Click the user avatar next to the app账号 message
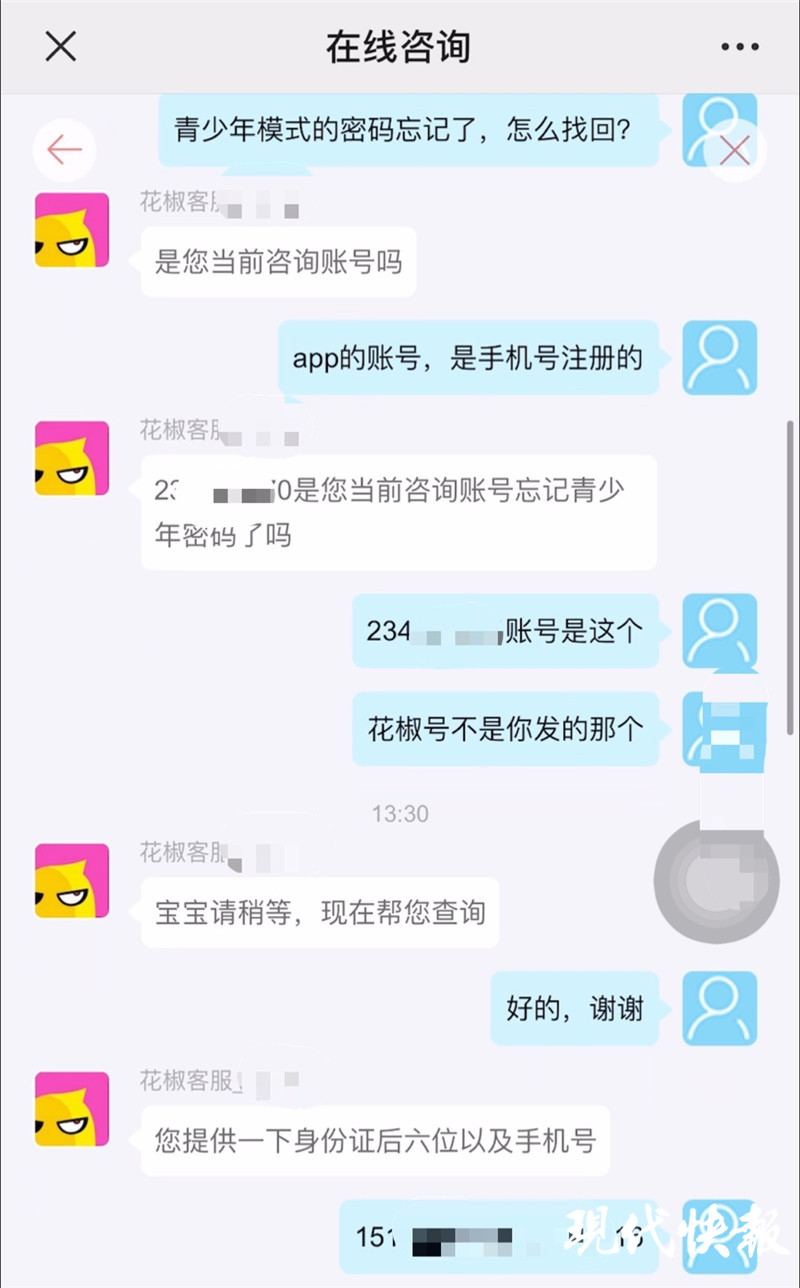800x1288 pixels. pyautogui.click(x=719, y=359)
